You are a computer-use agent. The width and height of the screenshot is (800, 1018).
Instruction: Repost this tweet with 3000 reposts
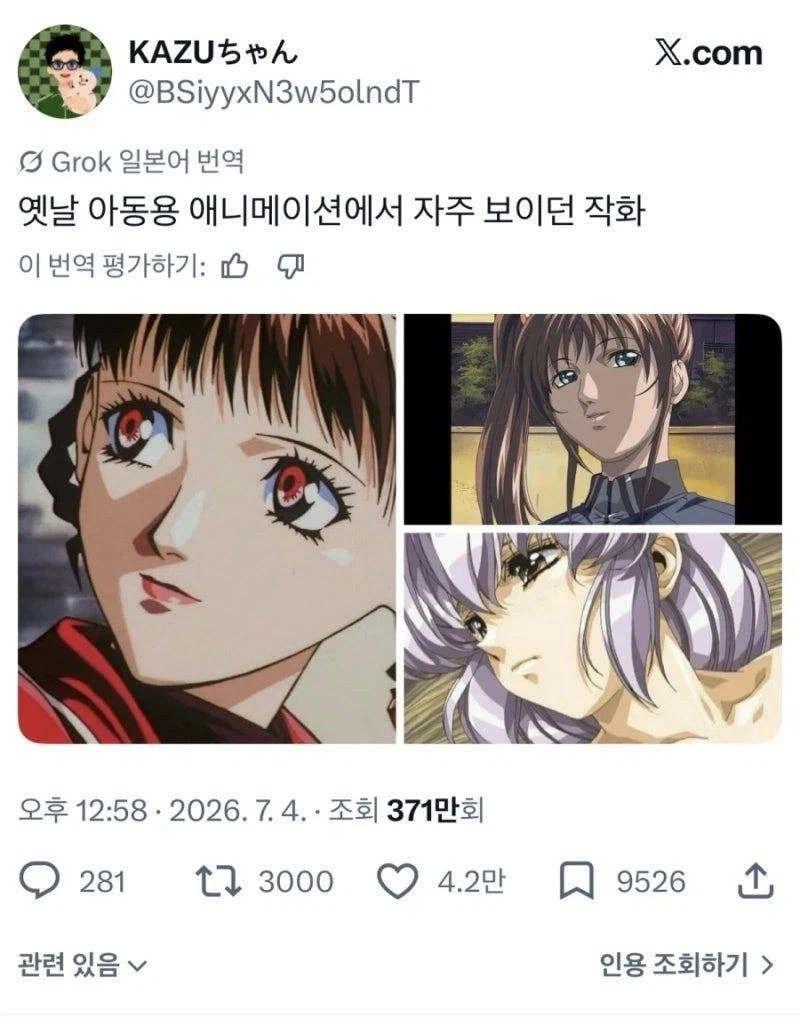point(264,881)
